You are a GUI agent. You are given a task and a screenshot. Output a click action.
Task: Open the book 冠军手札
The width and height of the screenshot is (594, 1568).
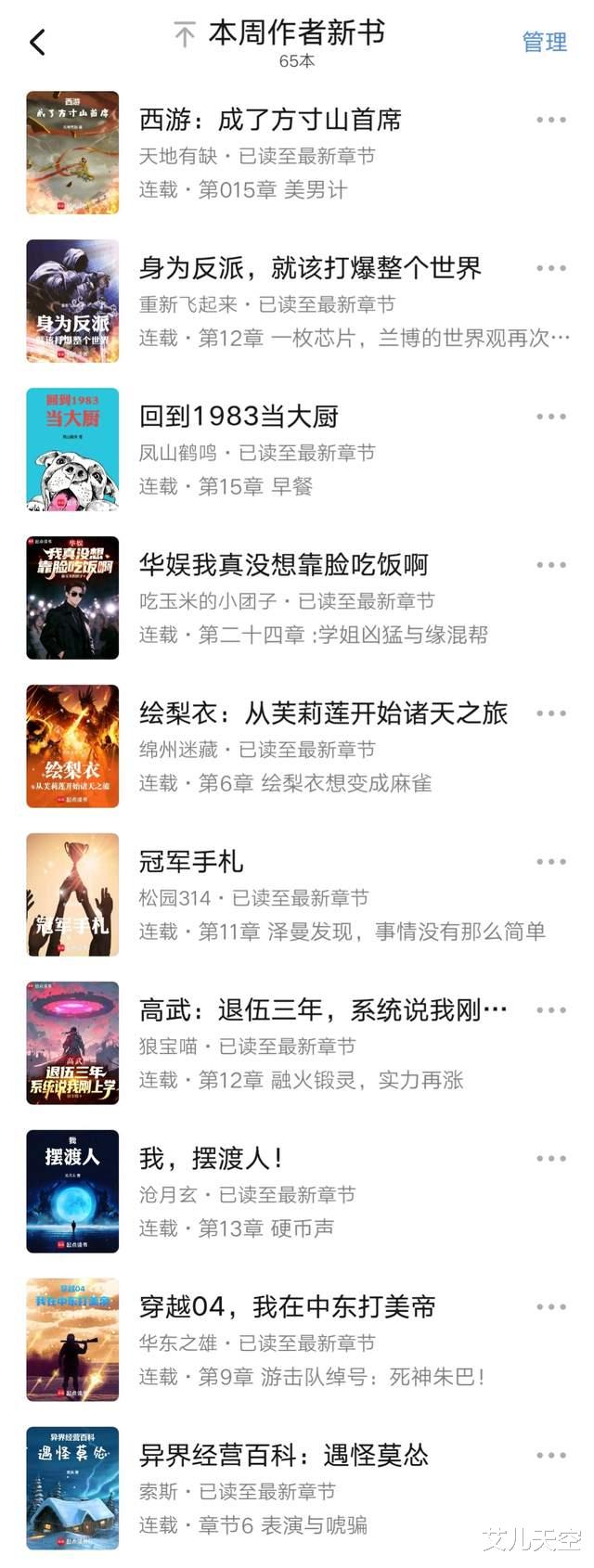tap(191, 862)
